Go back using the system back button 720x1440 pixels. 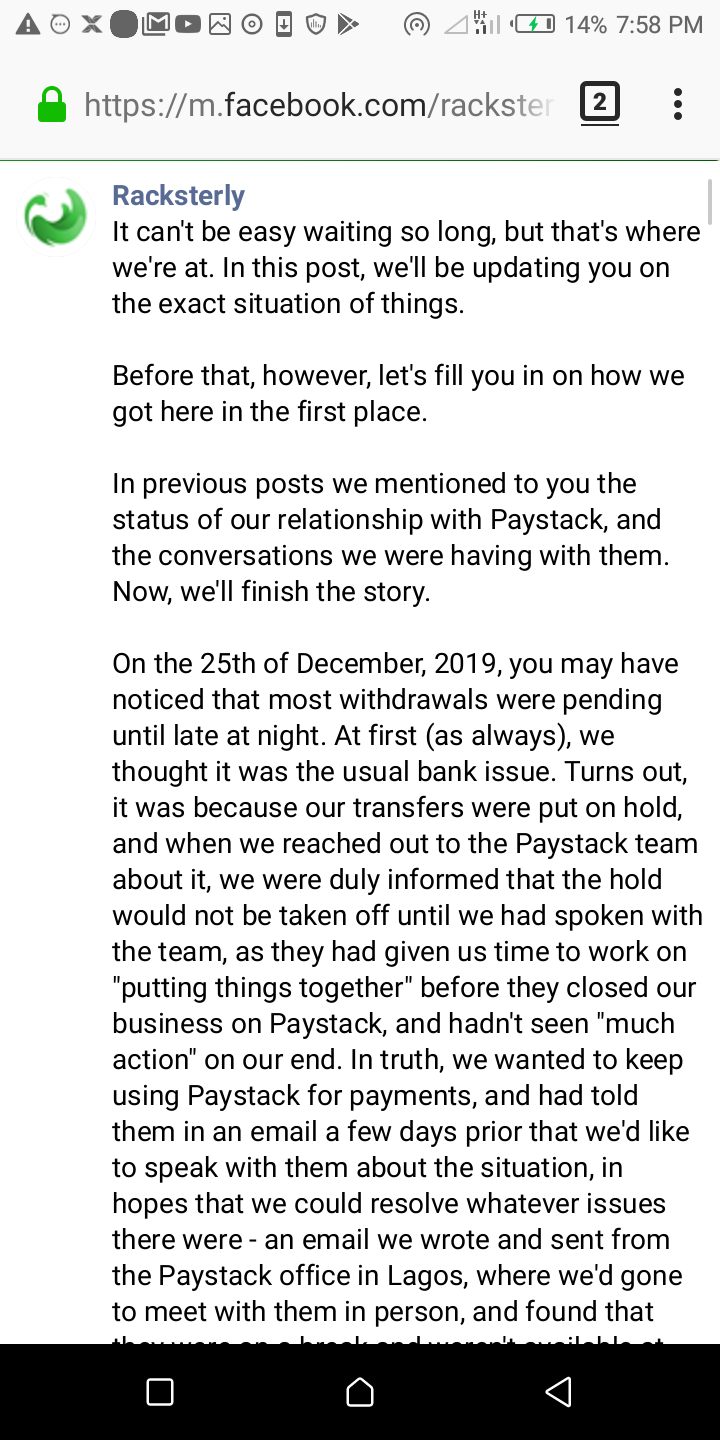click(x=558, y=1391)
